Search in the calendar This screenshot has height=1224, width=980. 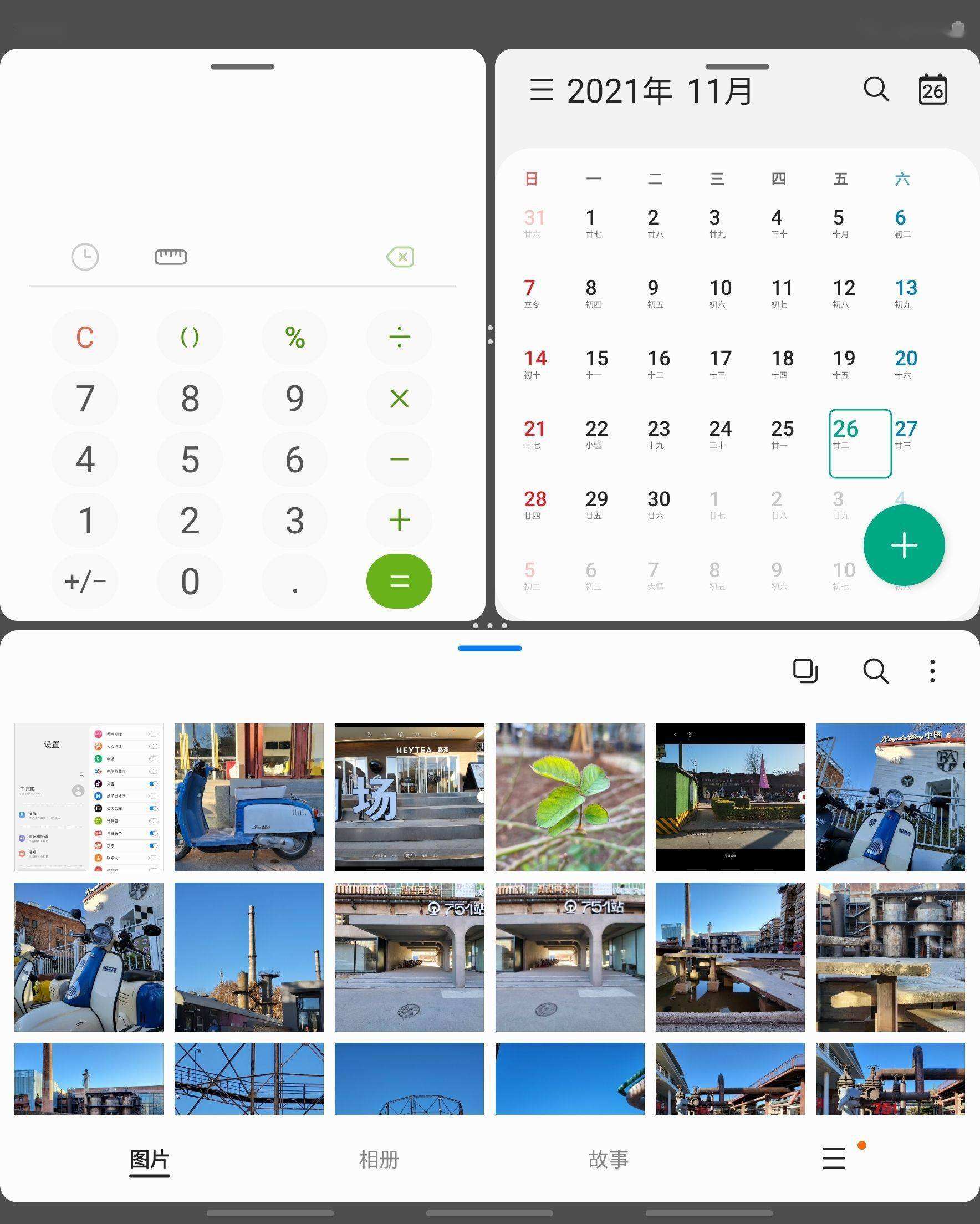coord(876,89)
